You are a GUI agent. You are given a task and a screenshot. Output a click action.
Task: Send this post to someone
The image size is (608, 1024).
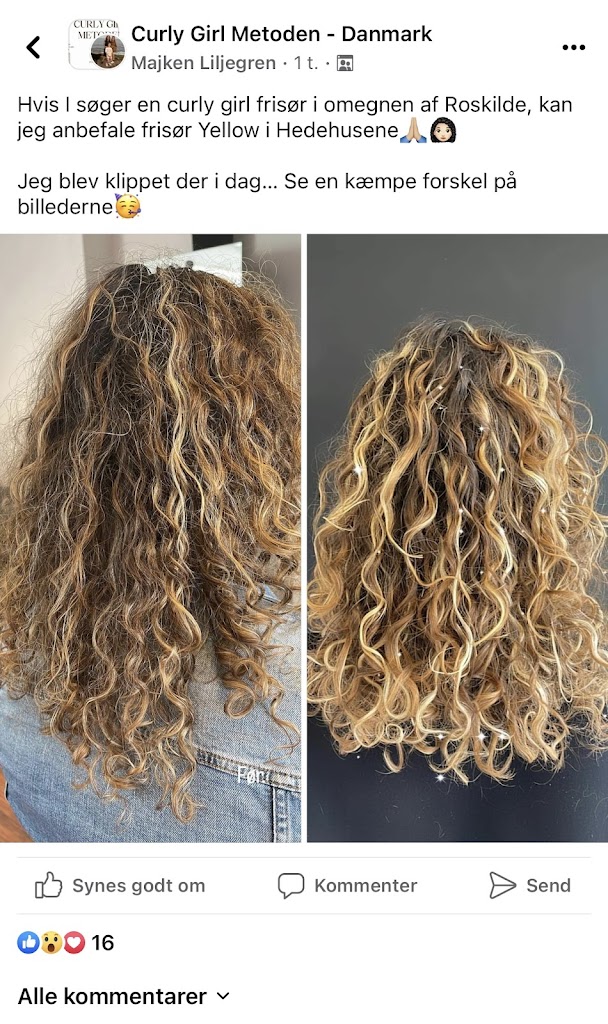pos(529,885)
